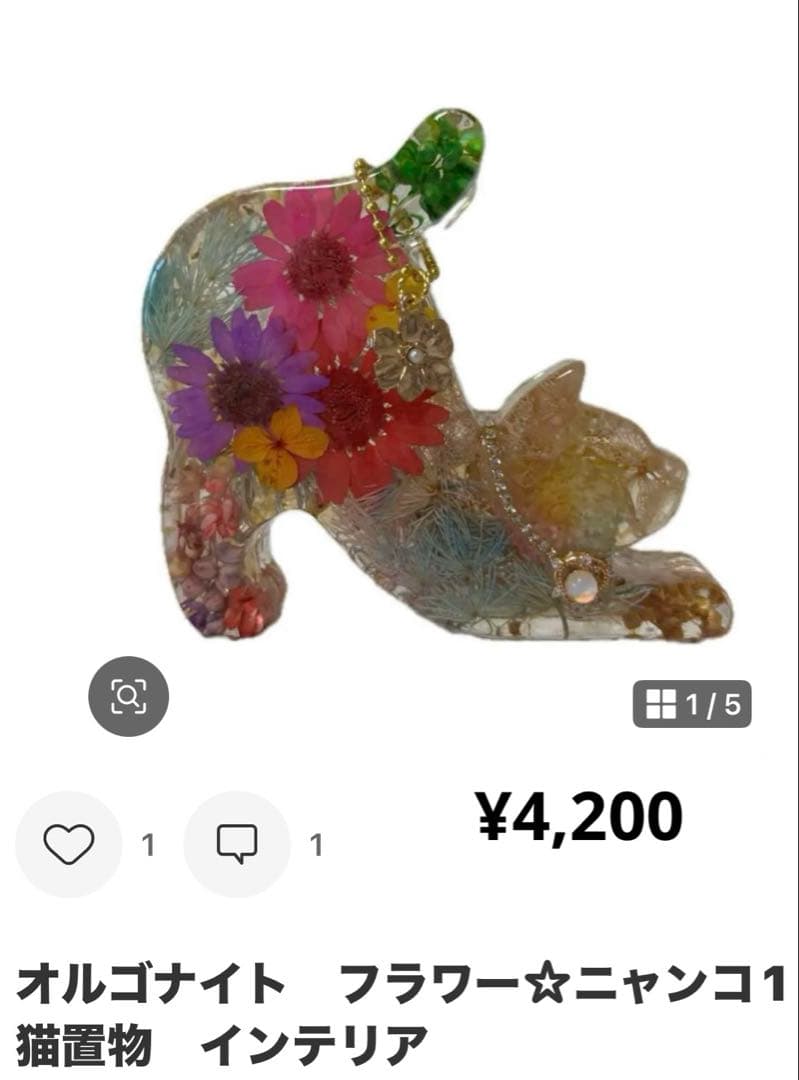This screenshot has height=1080, width=799.
Task: Like this cat orgonite item
Action: (69, 845)
